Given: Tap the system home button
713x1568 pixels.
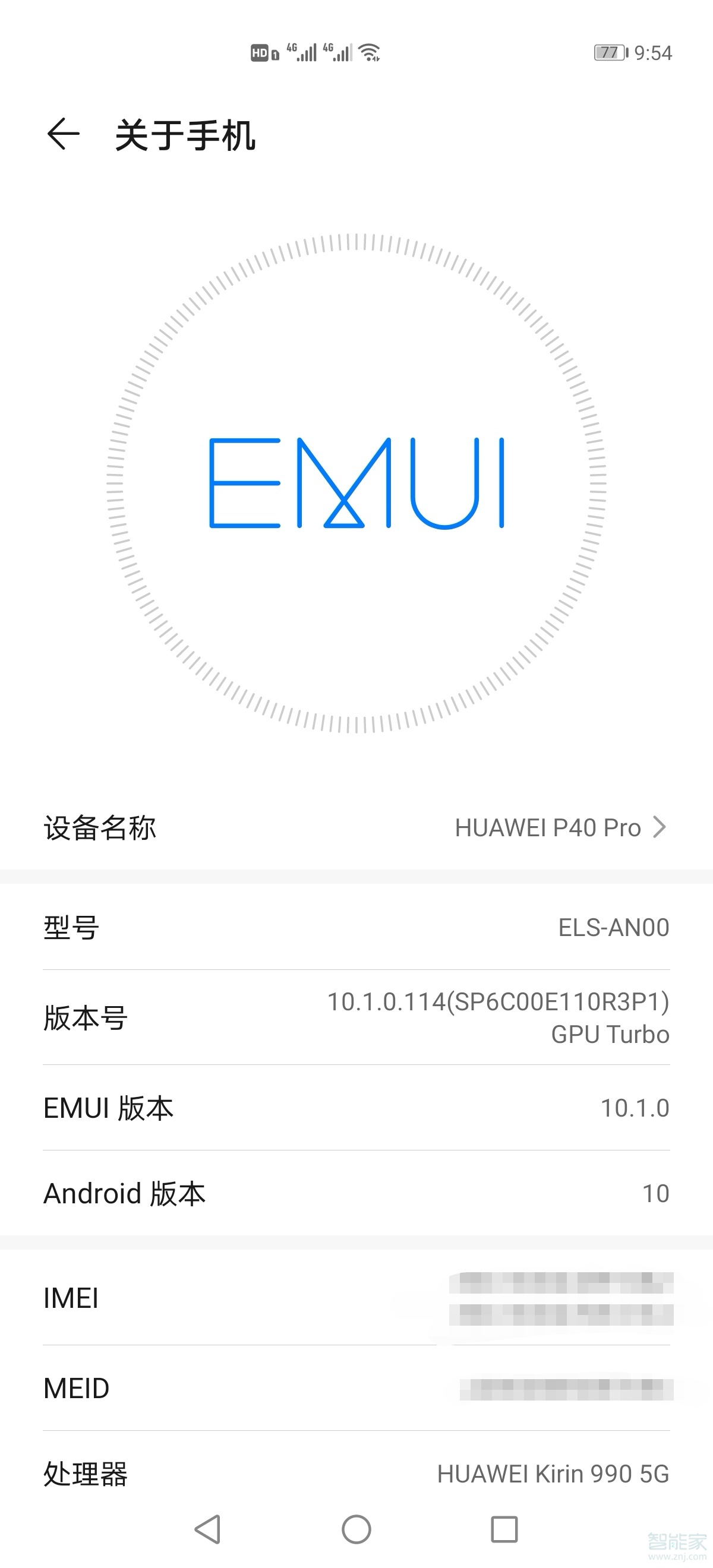Looking at the screenshot, I should coord(356,1529).
